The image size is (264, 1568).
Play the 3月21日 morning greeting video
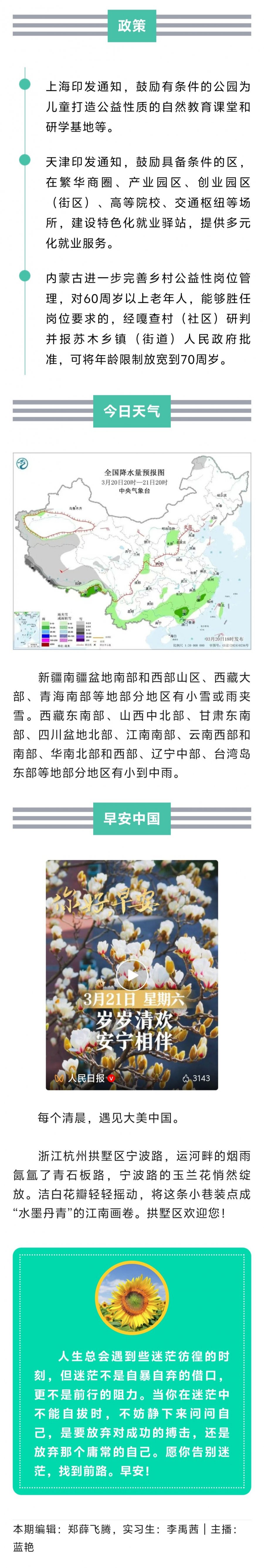(x=132, y=975)
